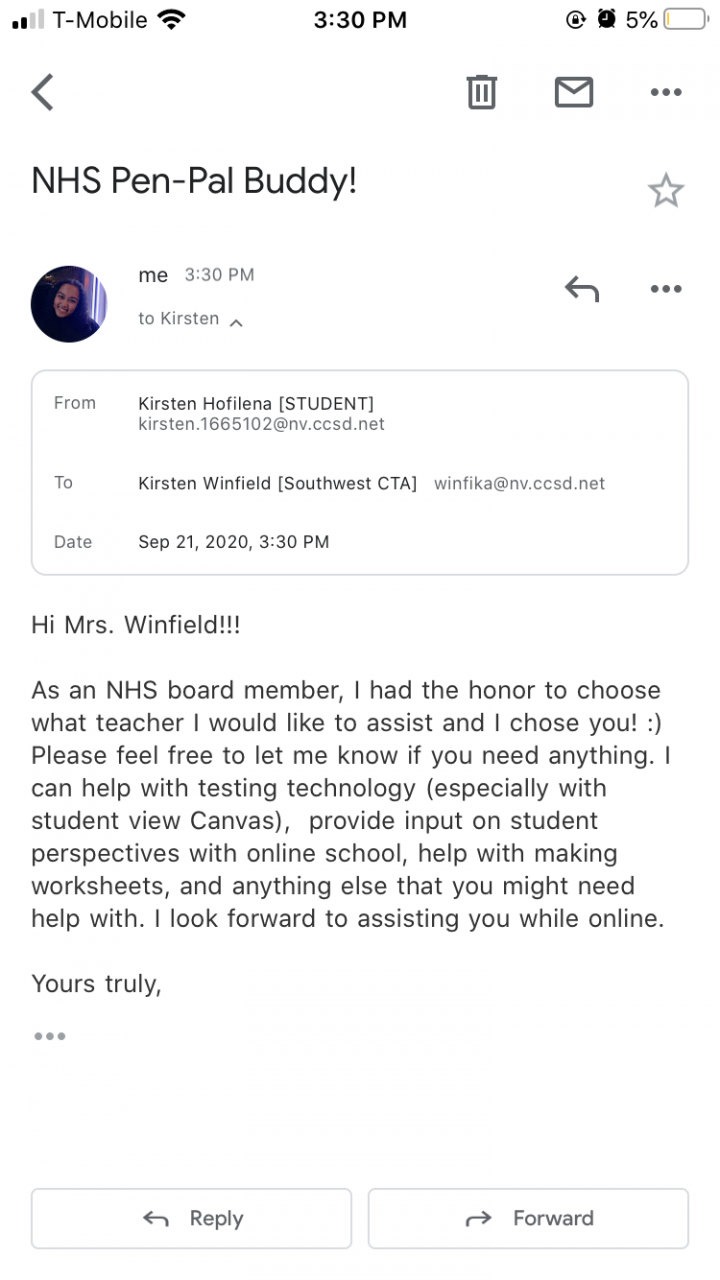This screenshot has width=720, height=1280.
Task: Open the top overflow menu
Action: click(665, 92)
